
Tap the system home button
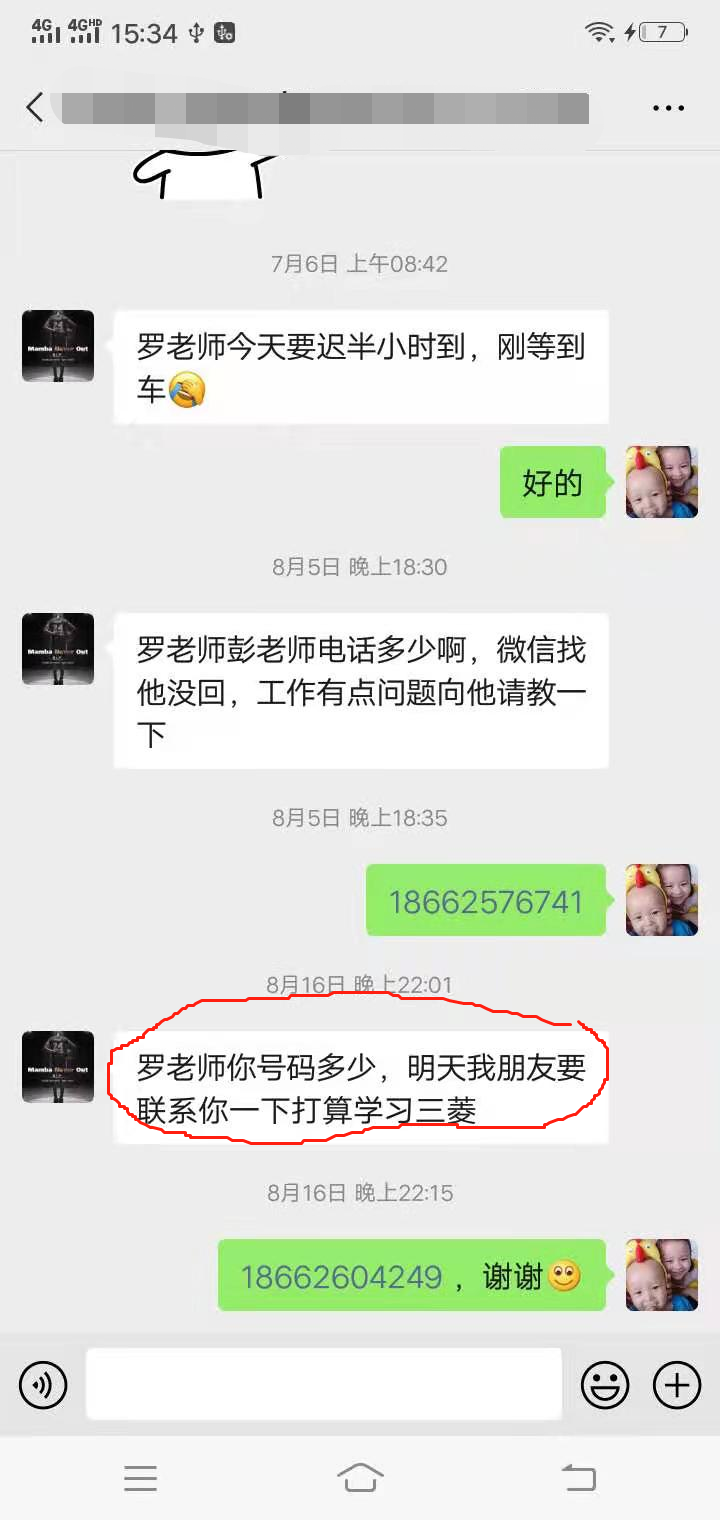tap(360, 1477)
